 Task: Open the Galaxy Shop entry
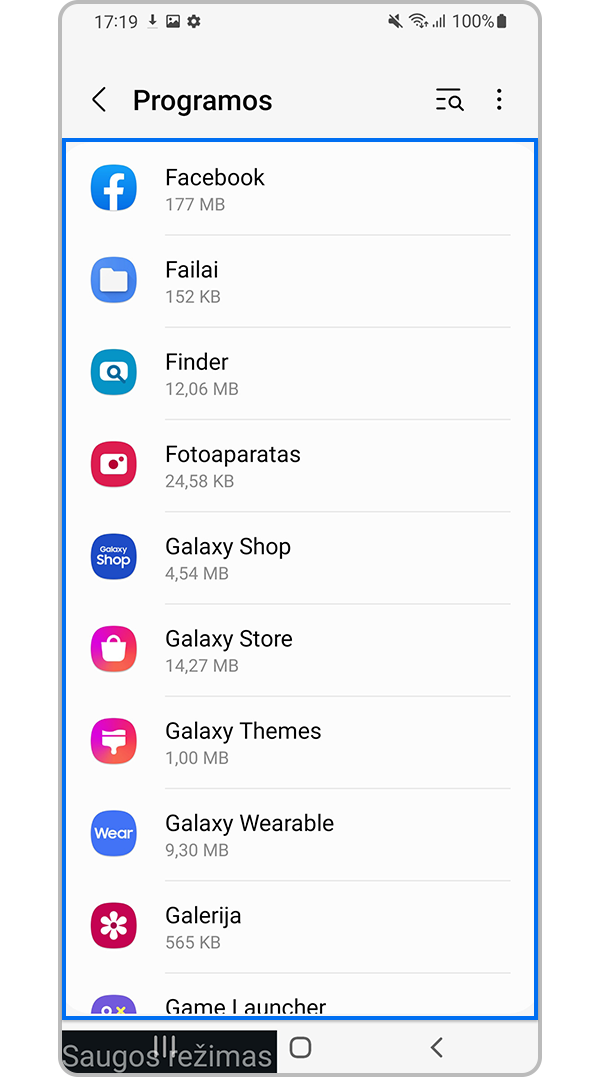pyautogui.click(x=300, y=558)
